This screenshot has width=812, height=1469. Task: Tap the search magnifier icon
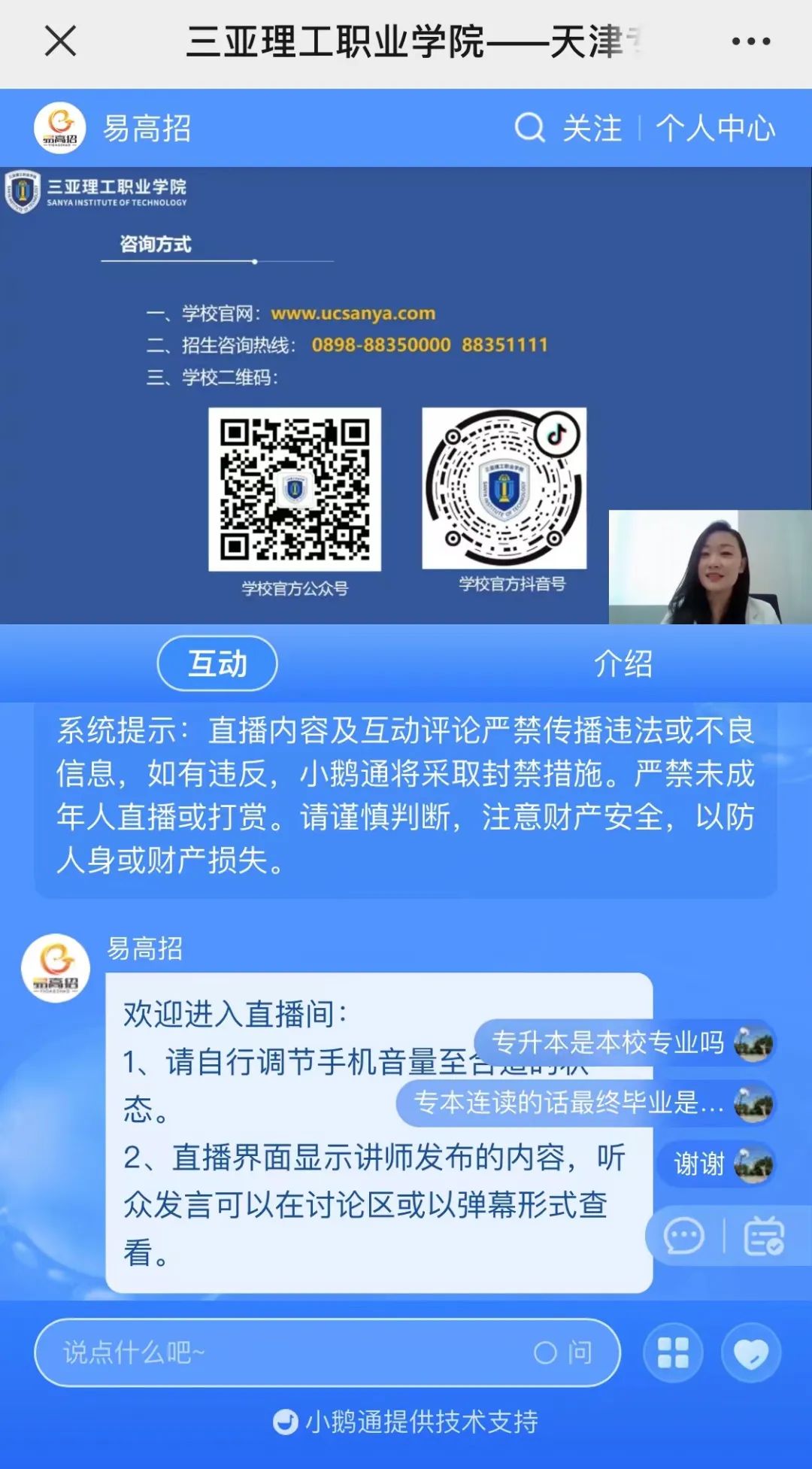(530, 126)
